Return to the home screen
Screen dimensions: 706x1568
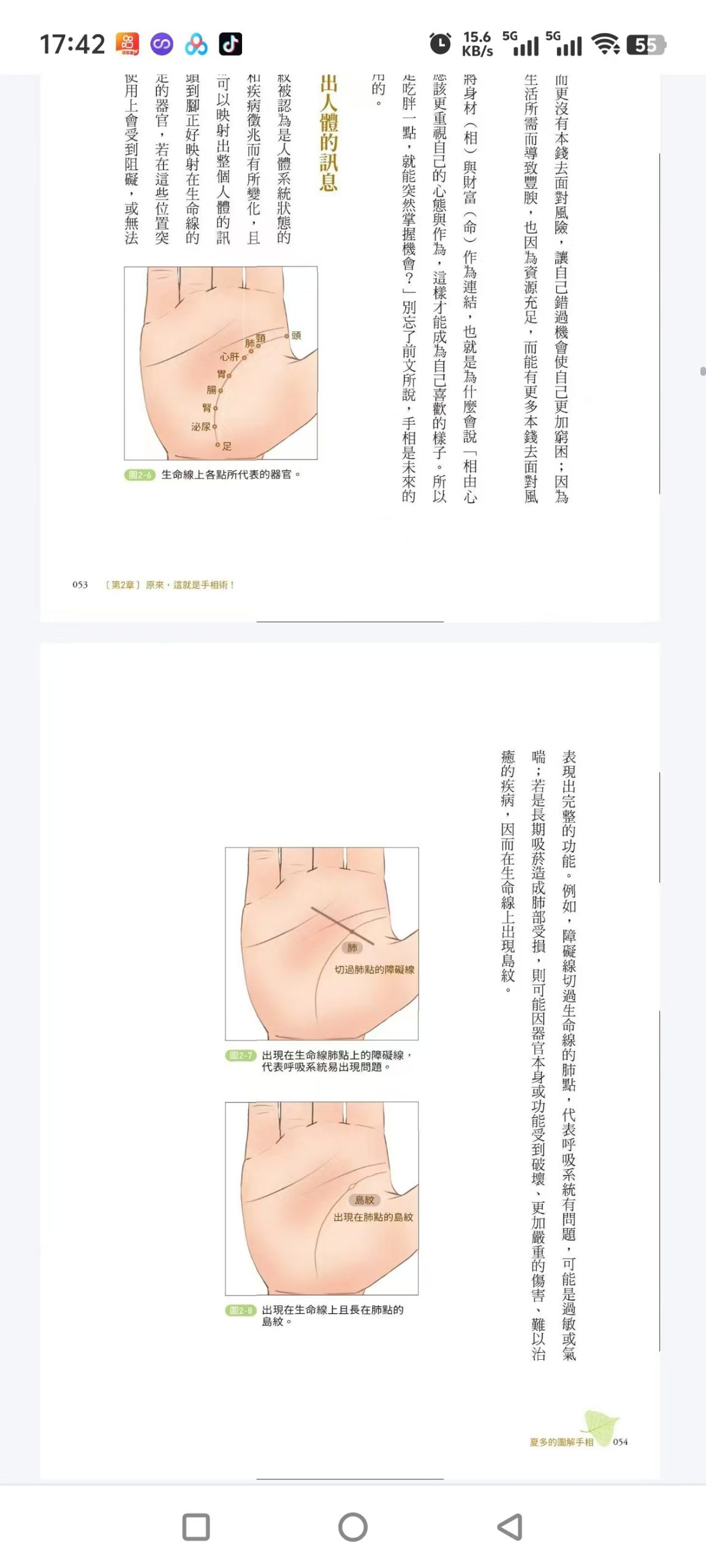tap(353, 1526)
